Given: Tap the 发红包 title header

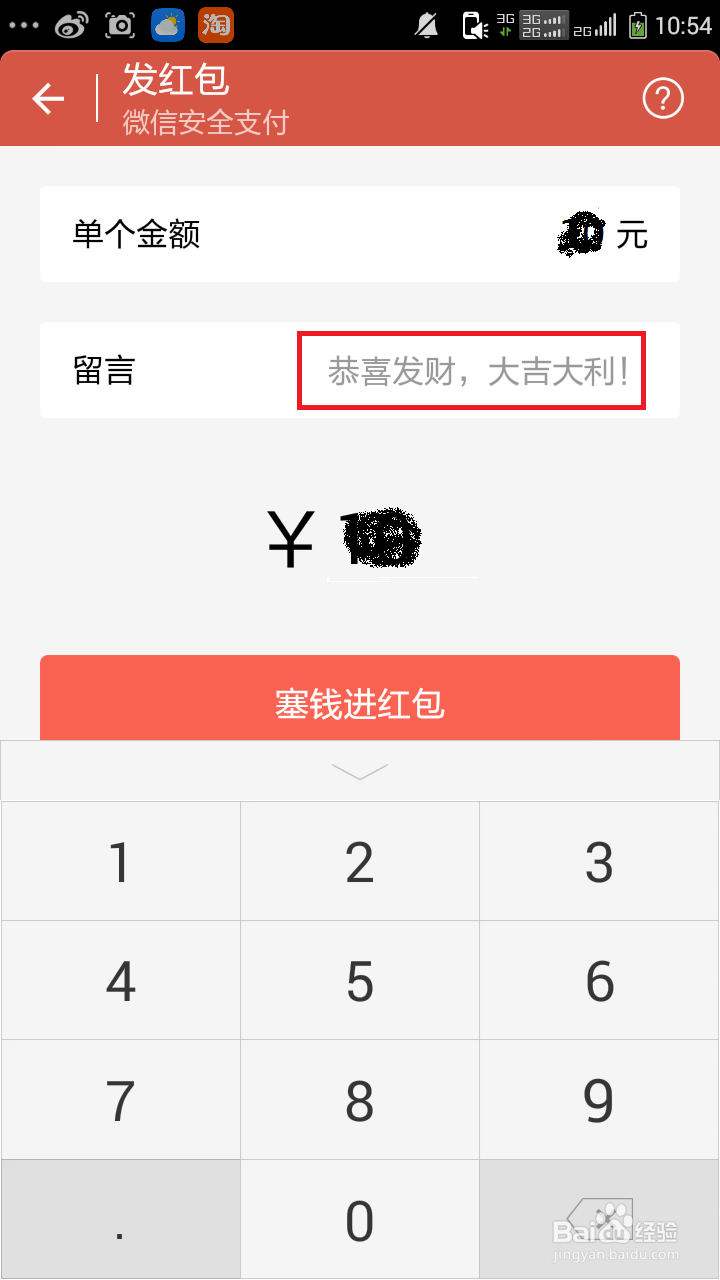Looking at the screenshot, I should pyautogui.click(x=177, y=82).
